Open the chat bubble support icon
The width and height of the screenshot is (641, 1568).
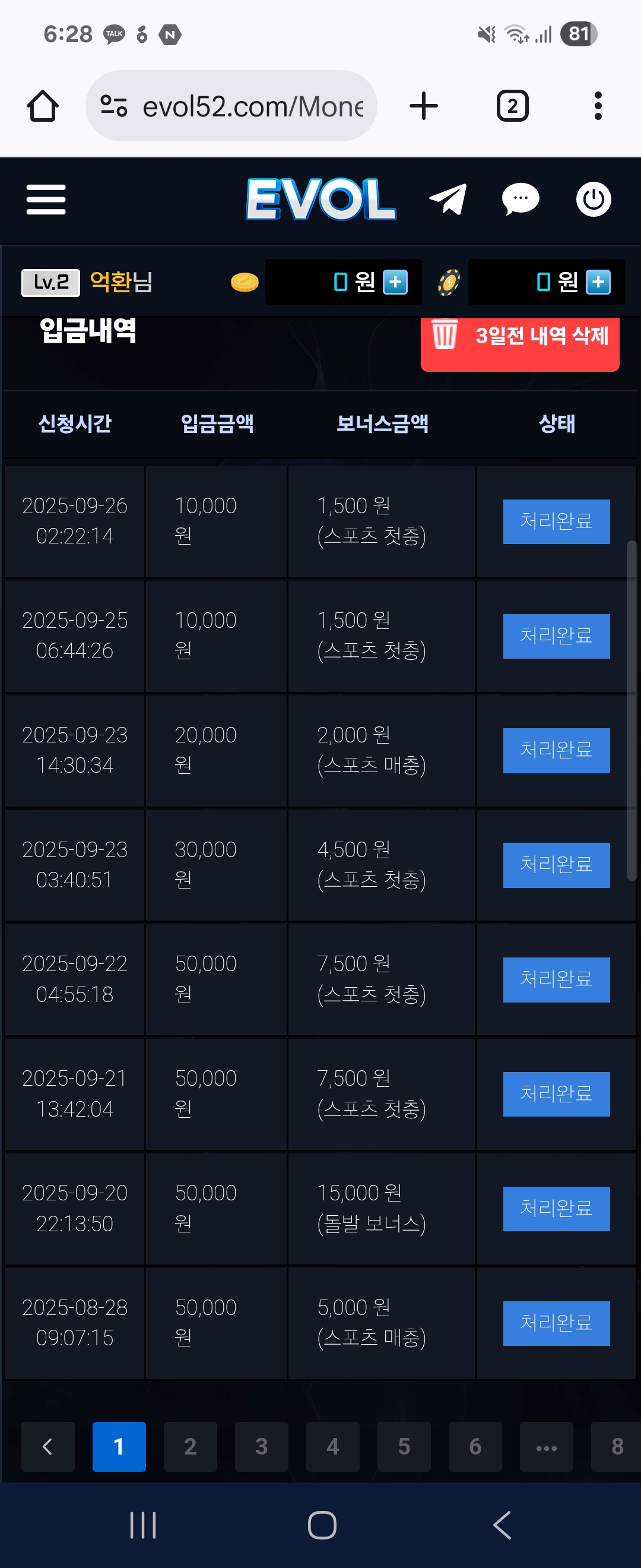(520, 199)
